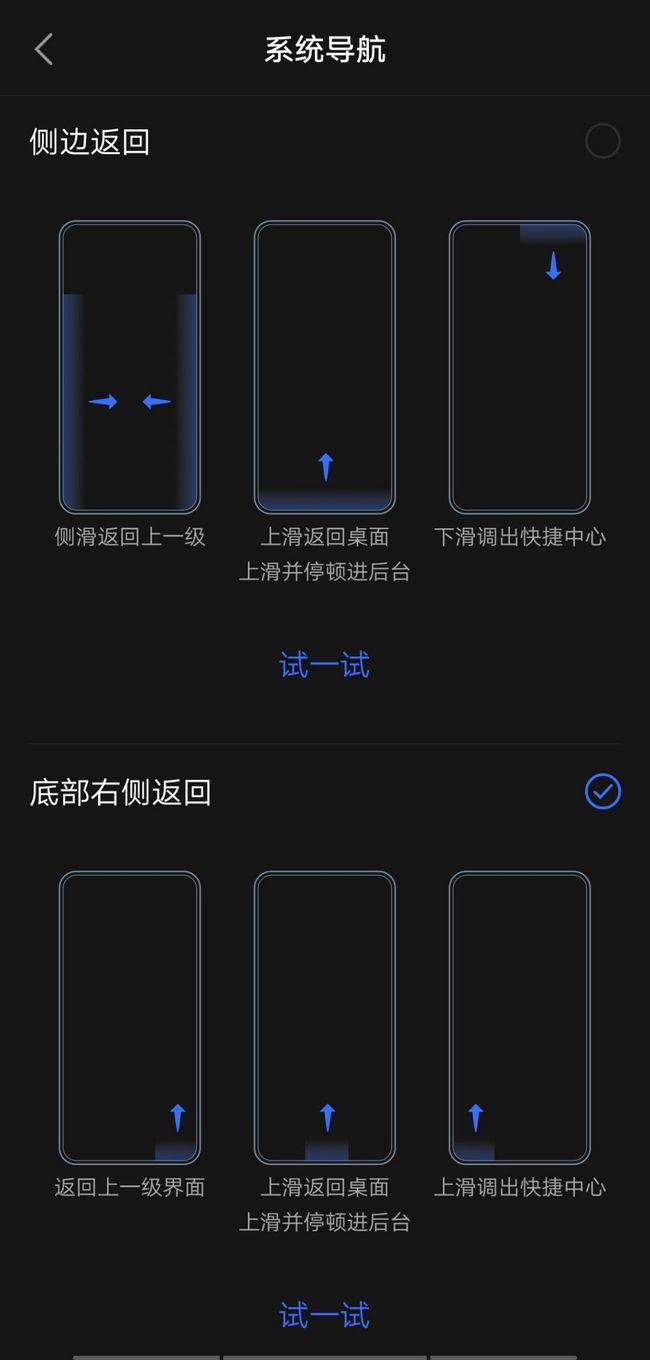Select the 底部右侧返回 navigation option
Image resolution: width=650 pixels, height=1360 pixels.
(602, 791)
